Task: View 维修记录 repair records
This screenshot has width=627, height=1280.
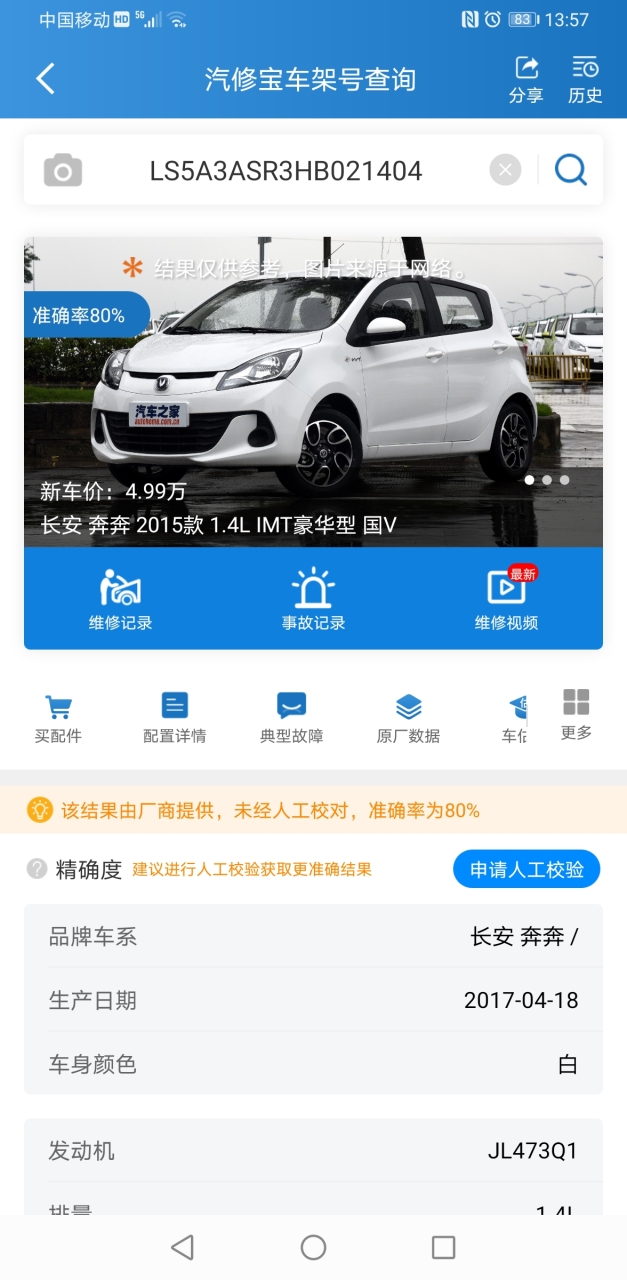Action: pyautogui.click(x=120, y=599)
